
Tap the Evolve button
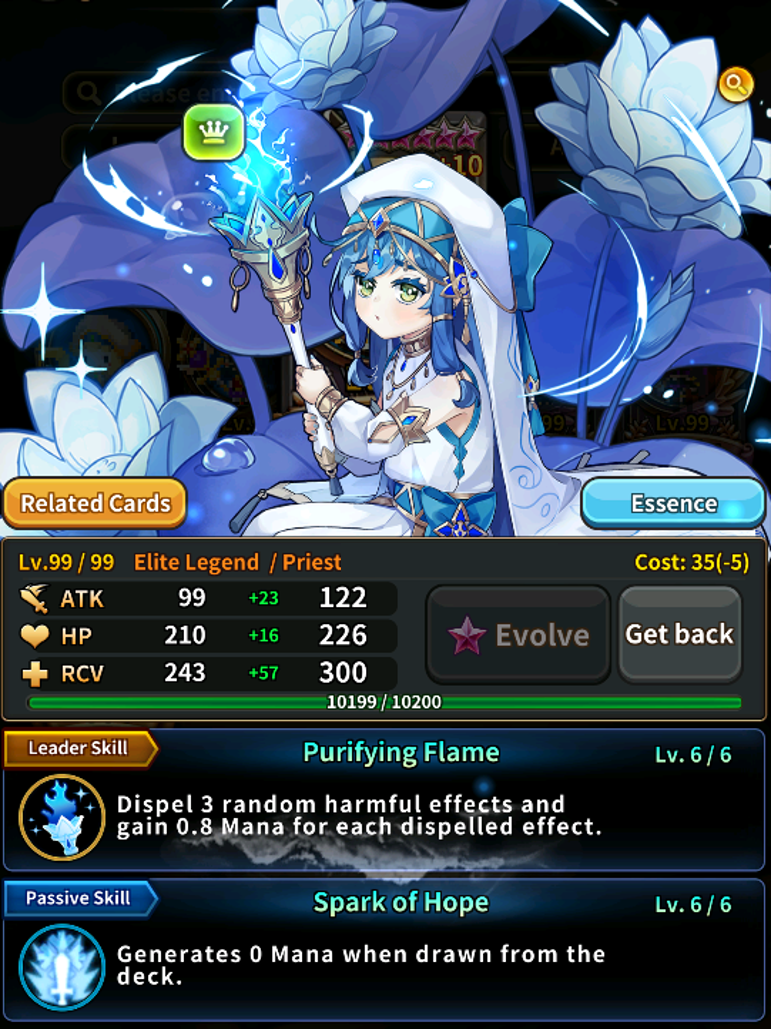point(518,635)
